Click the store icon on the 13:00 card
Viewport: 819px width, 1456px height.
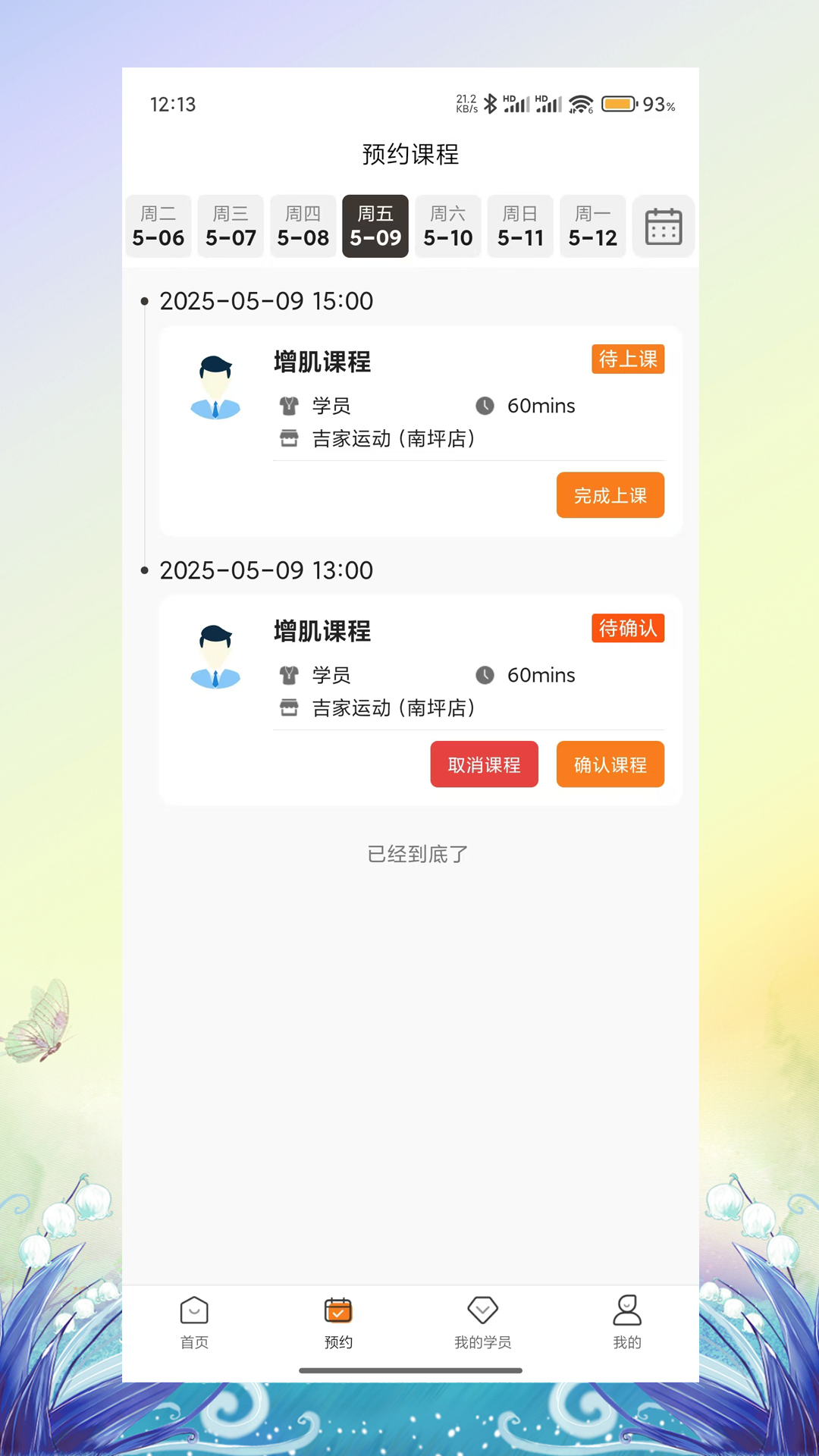pyautogui.click(x=289, y=708)
